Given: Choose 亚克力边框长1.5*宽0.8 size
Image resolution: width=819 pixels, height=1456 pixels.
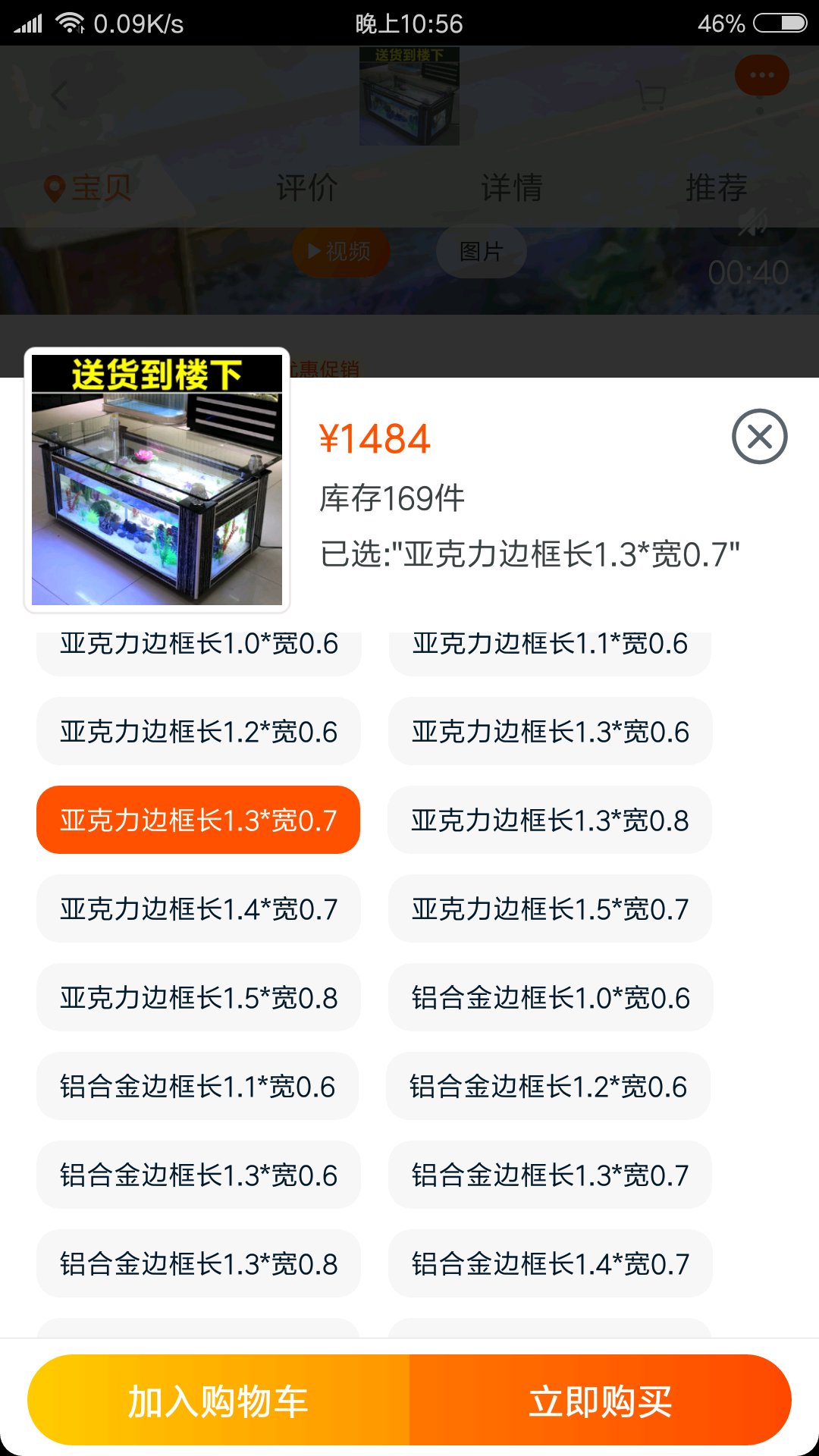Looking at the screenshot, I should point(199,998).
